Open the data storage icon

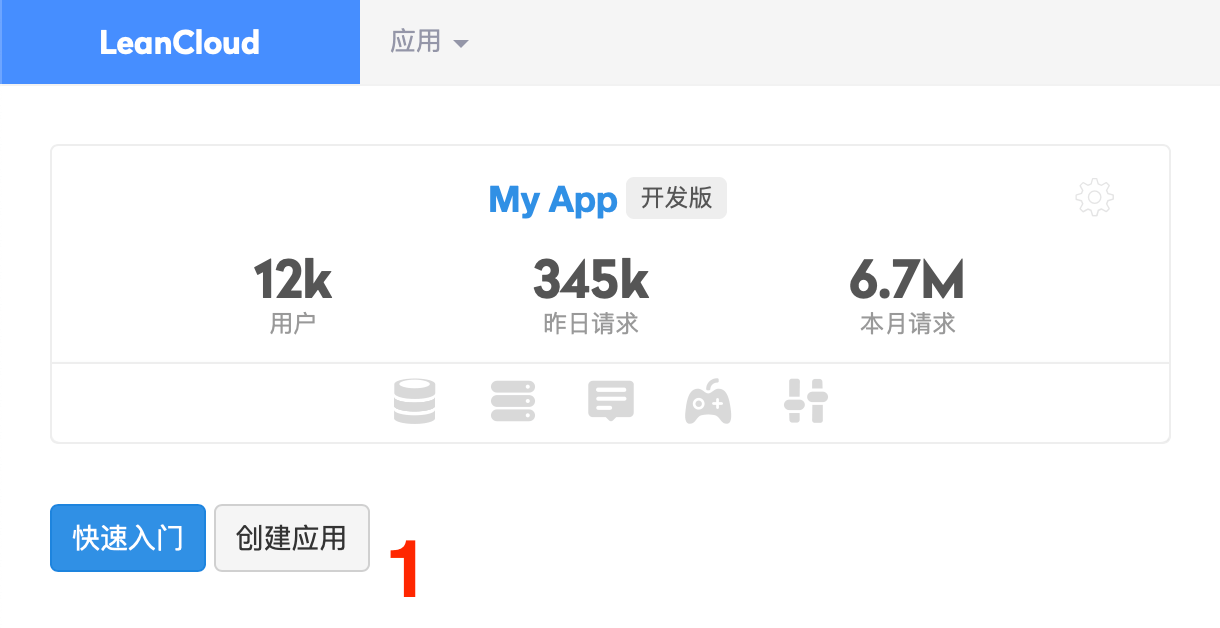pos(414,402)
